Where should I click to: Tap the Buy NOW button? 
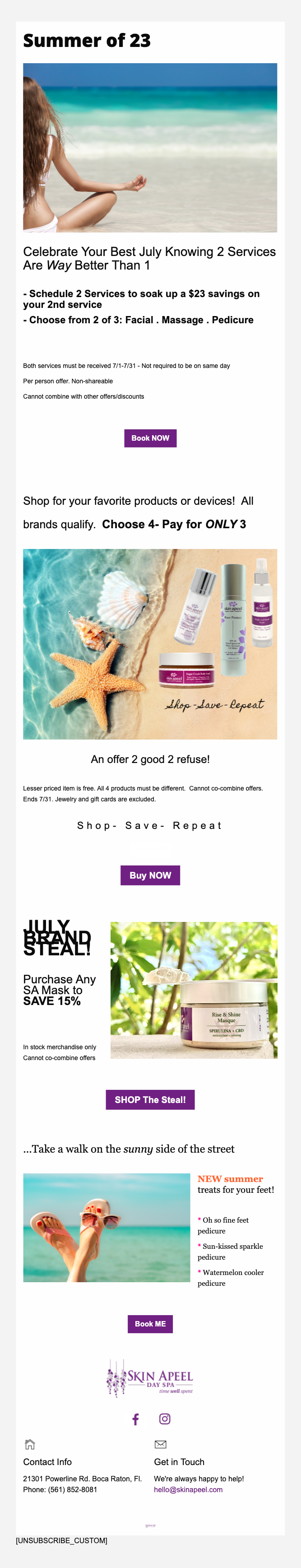coord(150,875)
